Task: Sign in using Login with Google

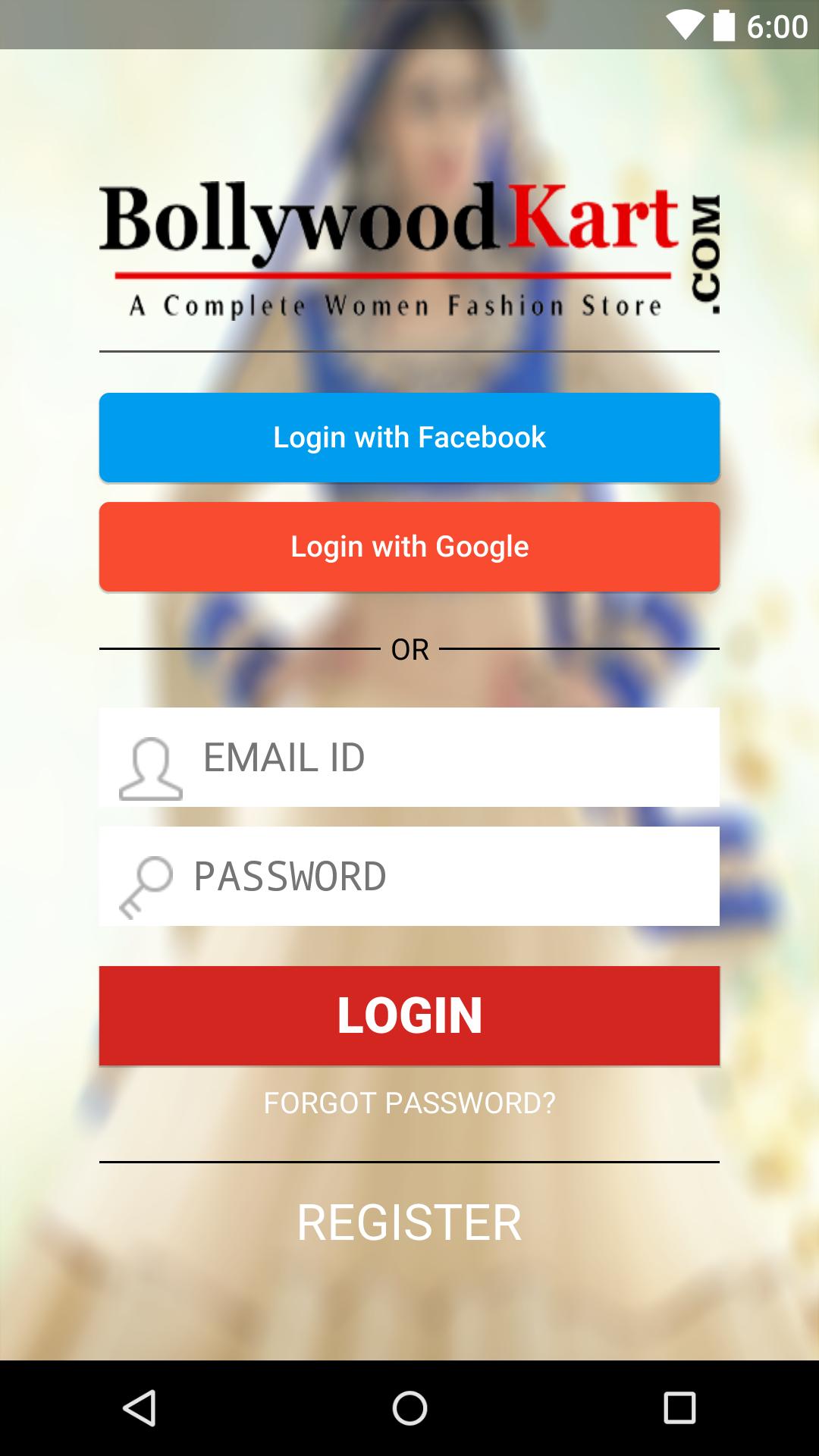Action: coord(409,547)
